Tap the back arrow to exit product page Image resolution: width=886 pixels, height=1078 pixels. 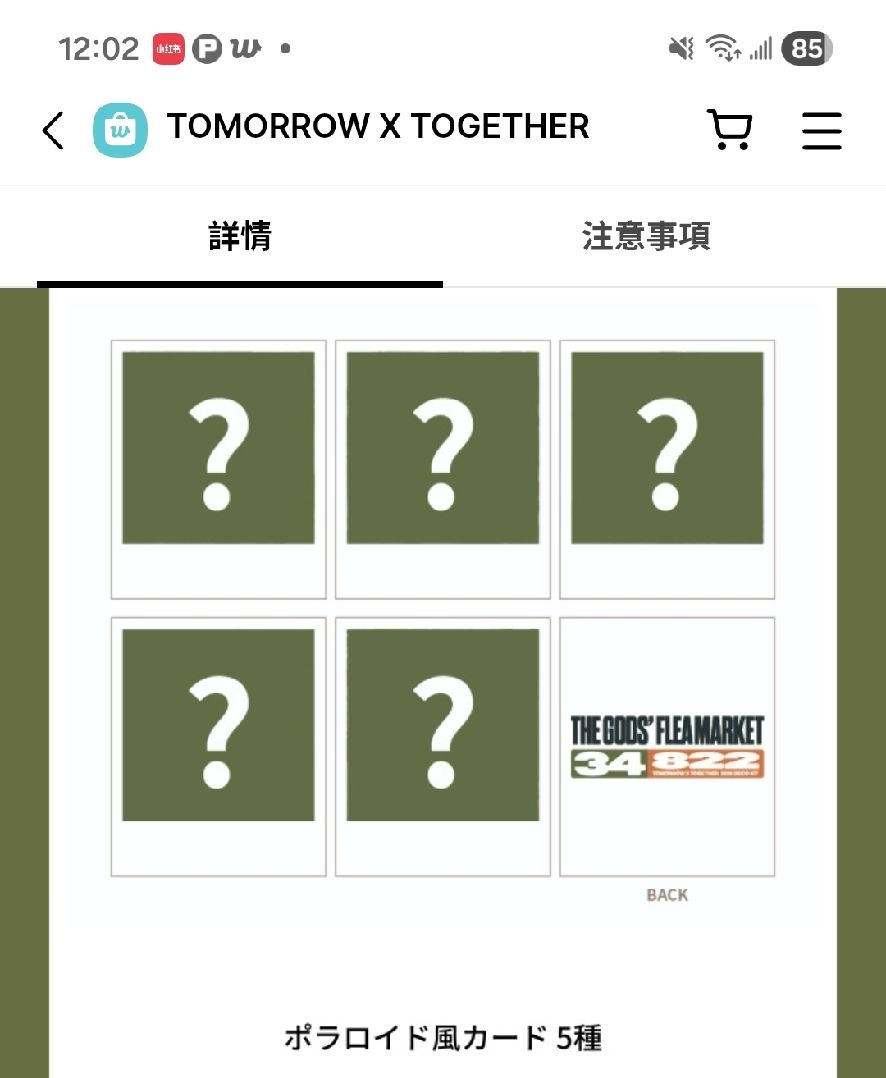pos(51,130)
